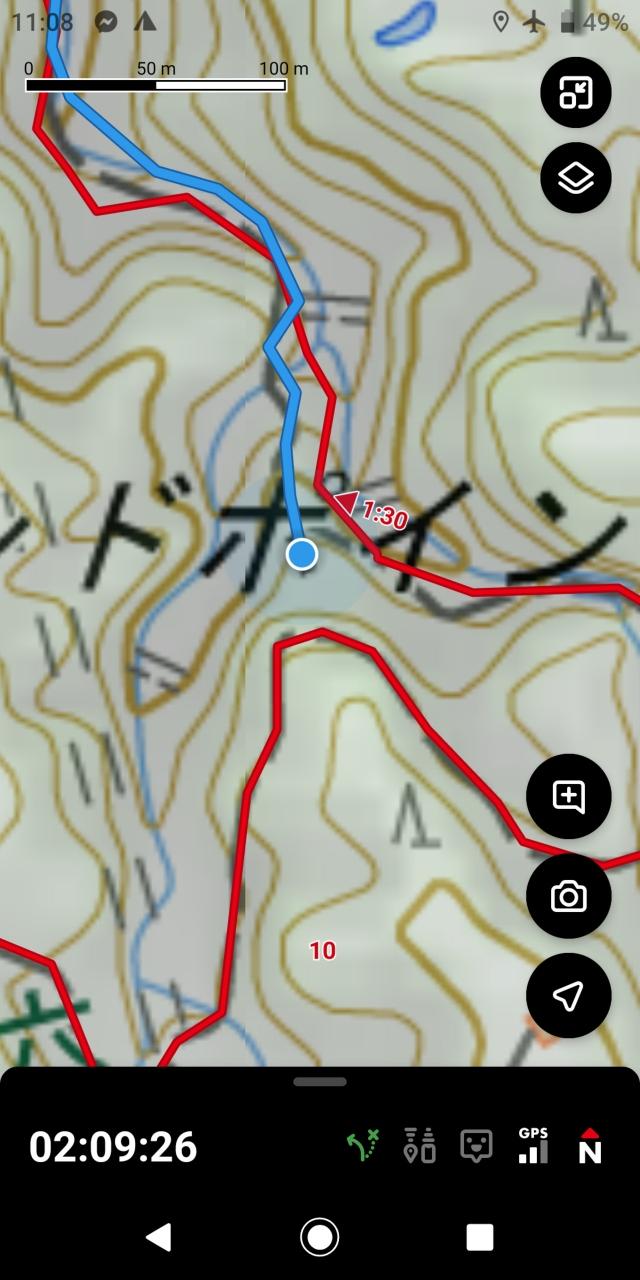This screenshot has height=1280, width=640.
Task: Go back with system back button
Action: tap(159, 1237)
